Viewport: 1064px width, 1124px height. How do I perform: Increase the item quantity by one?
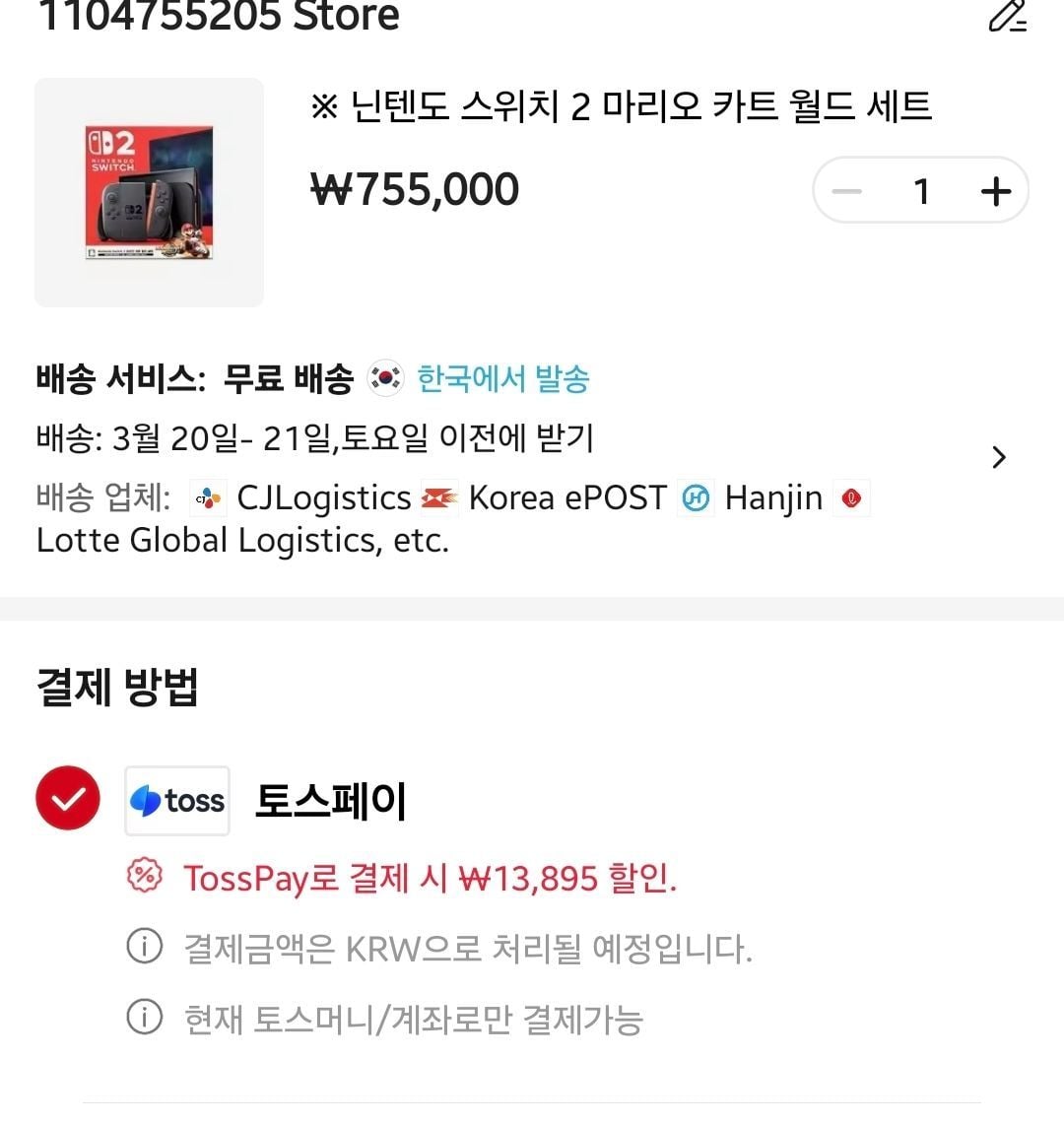pos(996,191)
